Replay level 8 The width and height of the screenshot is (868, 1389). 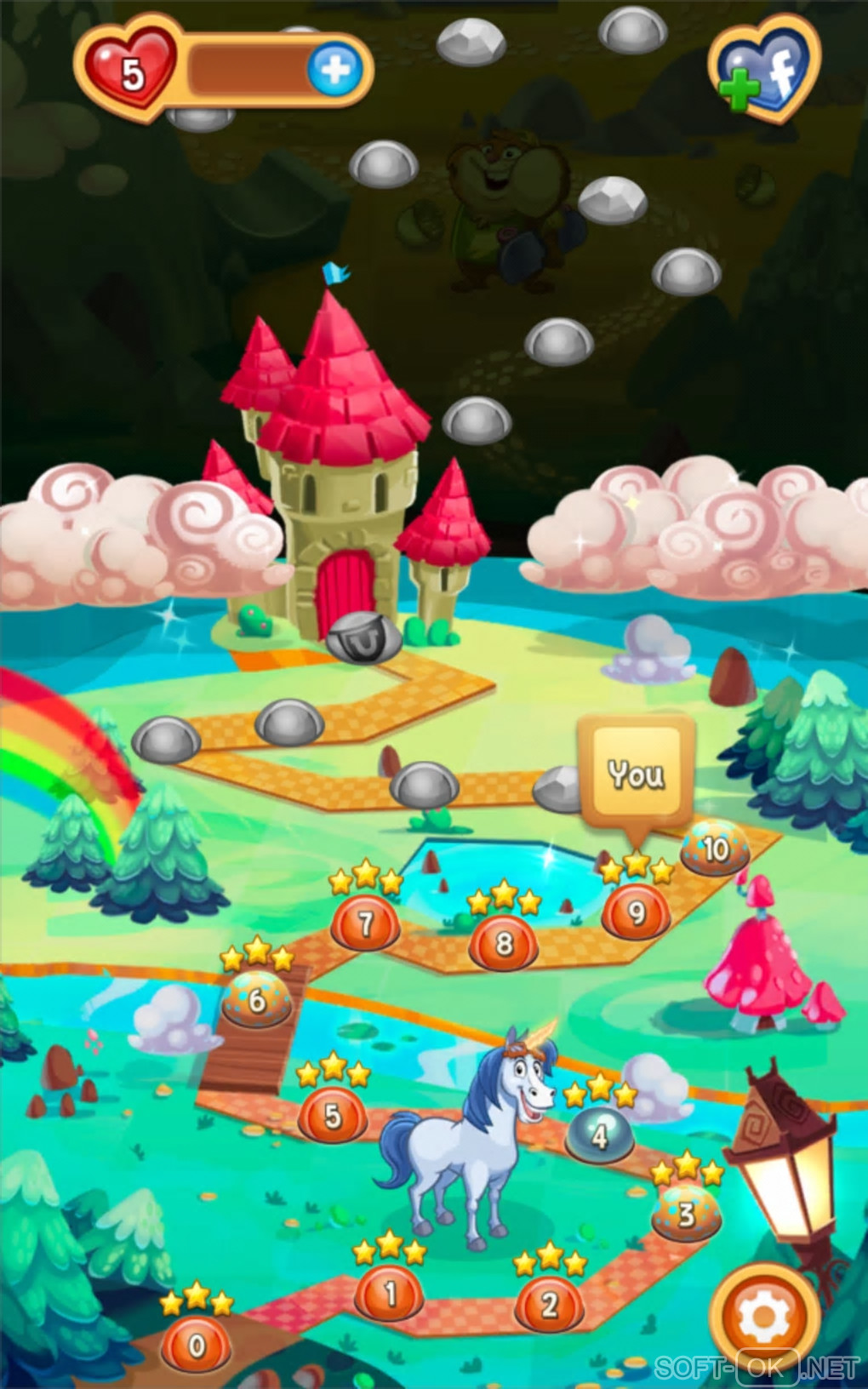click(x=504, y=943)
